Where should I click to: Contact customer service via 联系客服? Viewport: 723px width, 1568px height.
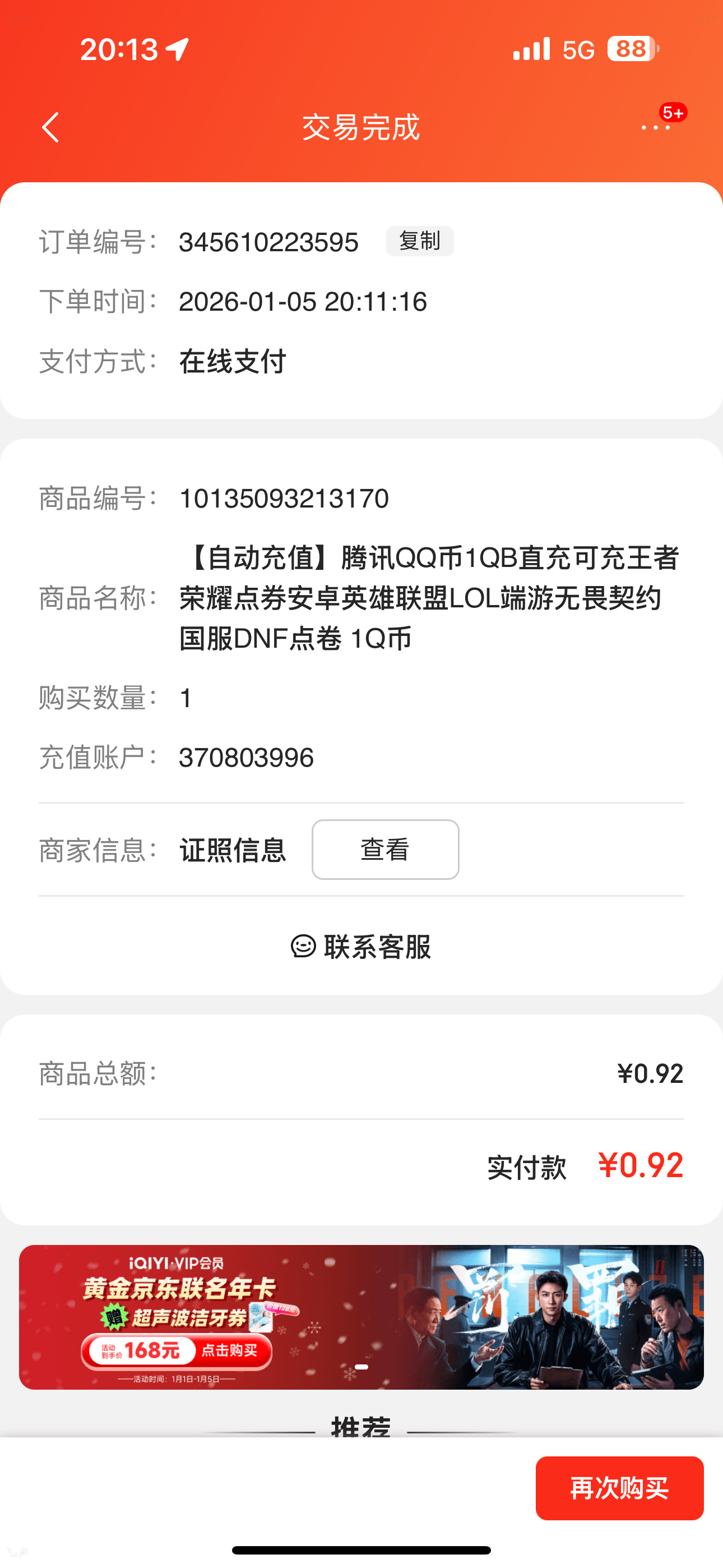click(361, 947)
